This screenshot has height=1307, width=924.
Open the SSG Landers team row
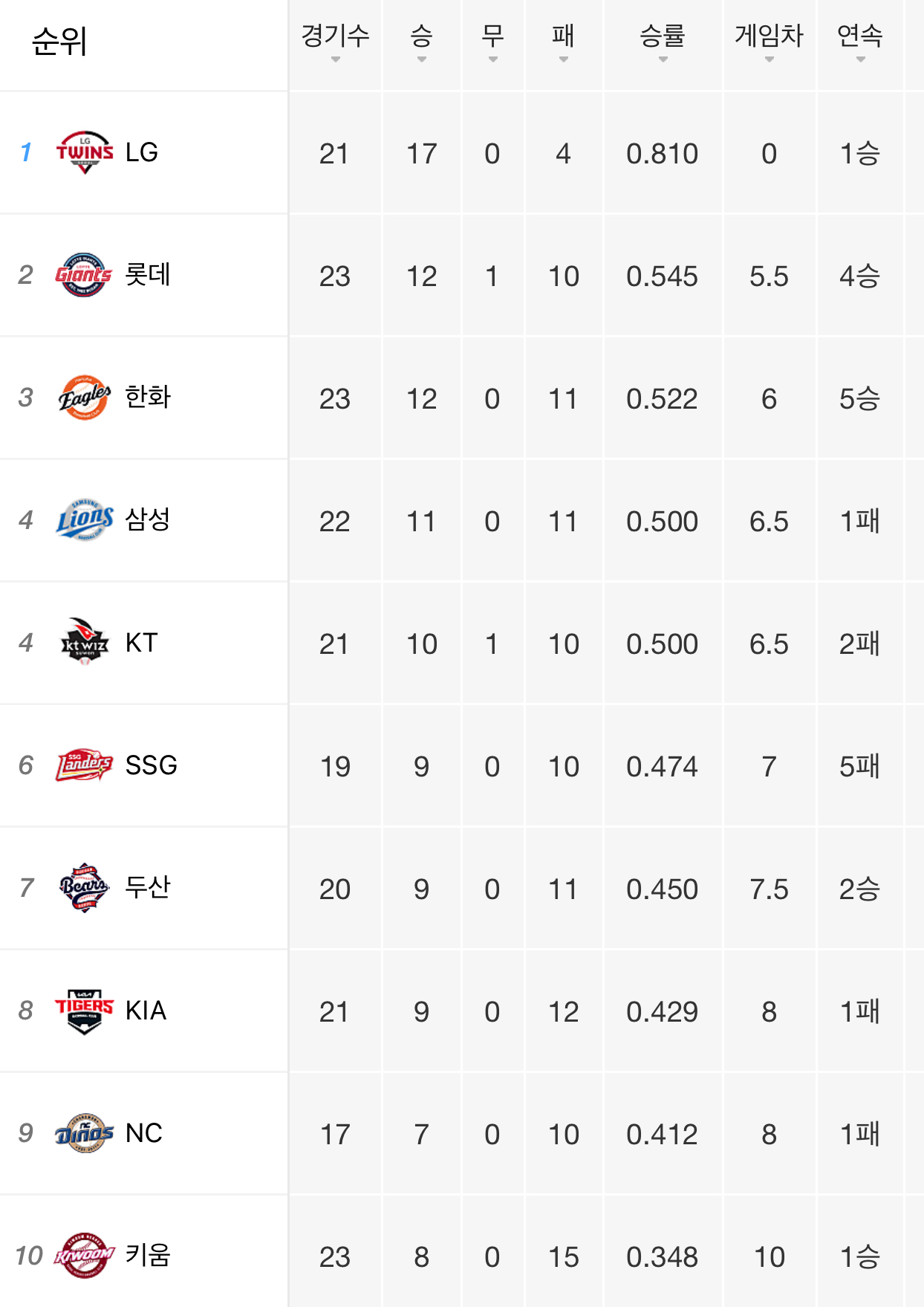(151, 765)
